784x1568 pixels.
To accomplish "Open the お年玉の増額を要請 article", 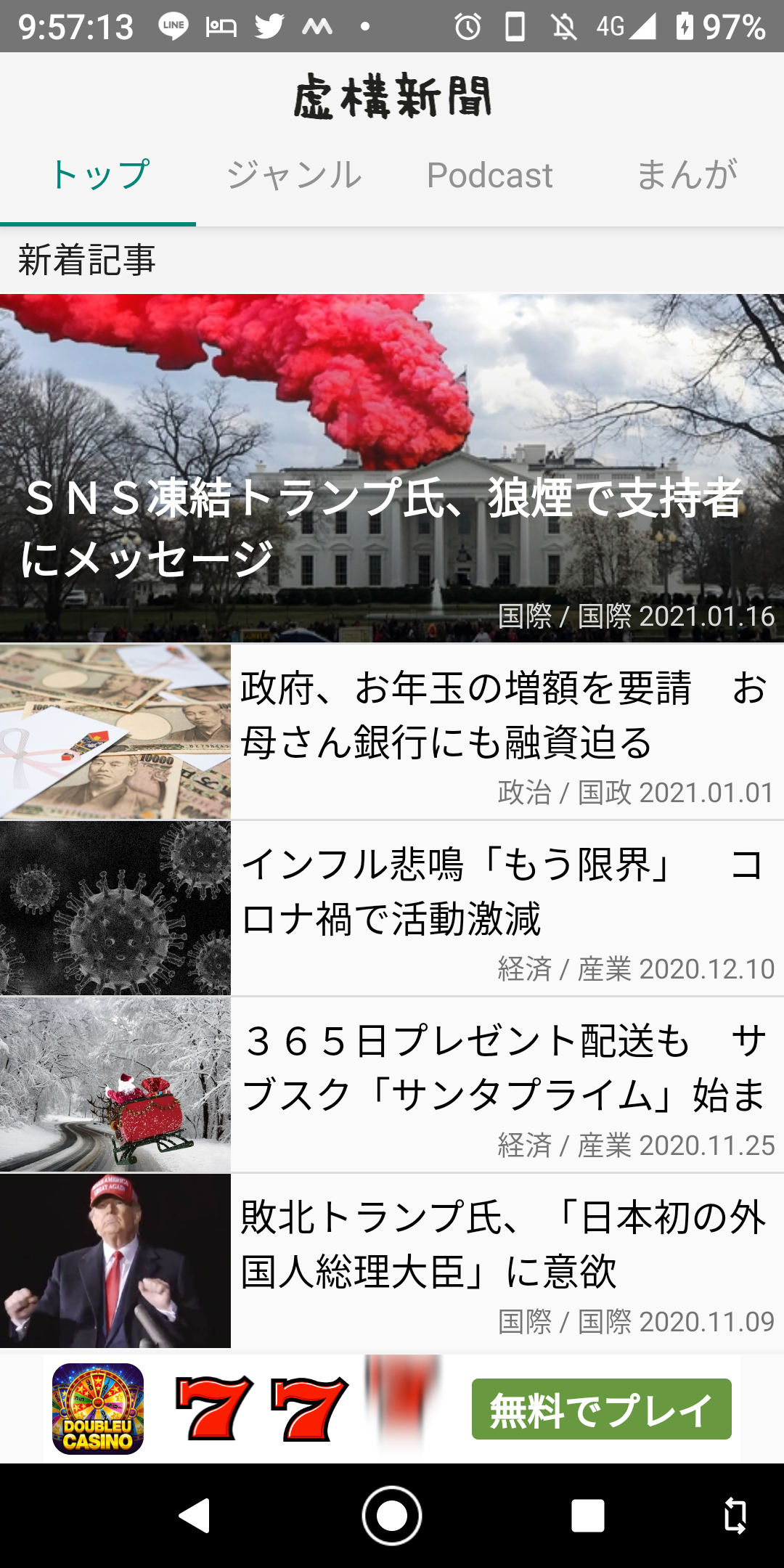I will (392, 732).
